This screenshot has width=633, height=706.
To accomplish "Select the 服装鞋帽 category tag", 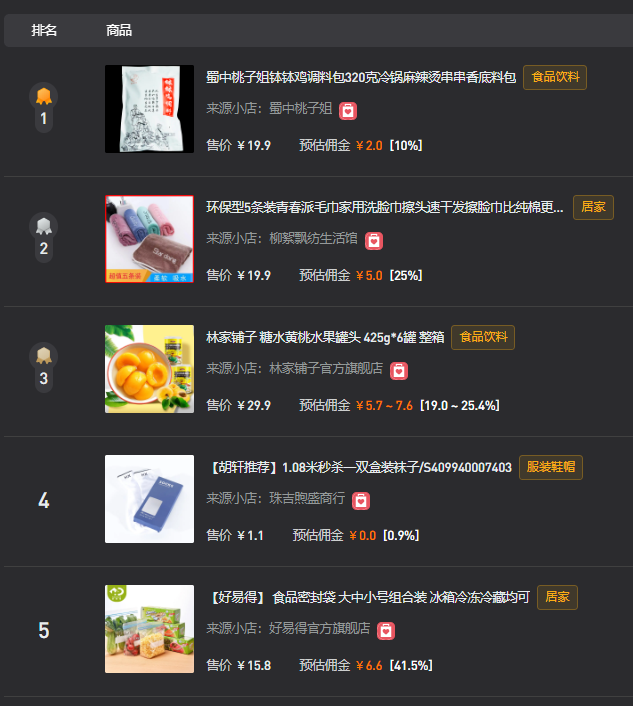I will [550, 467].
